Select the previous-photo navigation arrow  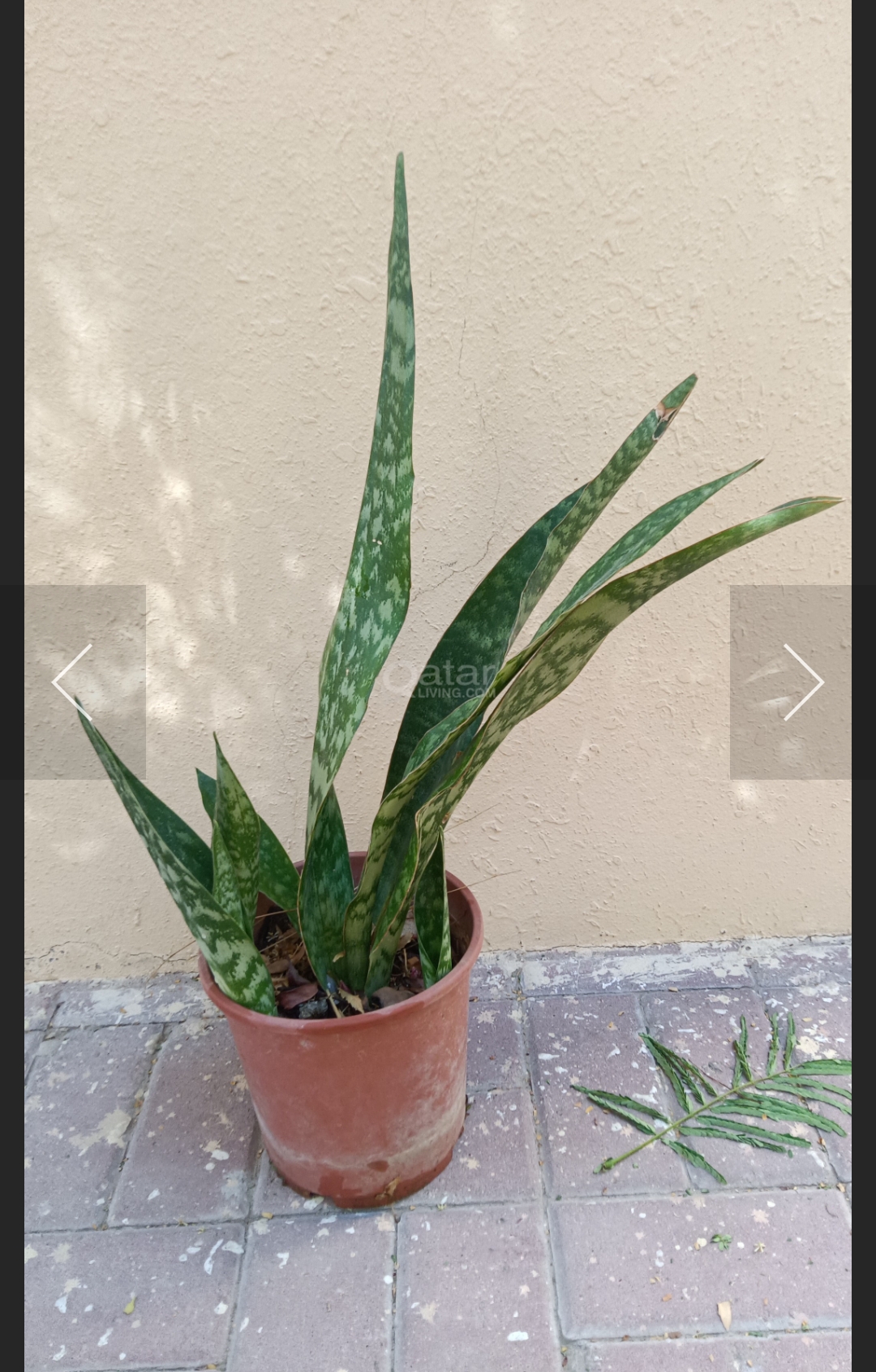(71, 682)
